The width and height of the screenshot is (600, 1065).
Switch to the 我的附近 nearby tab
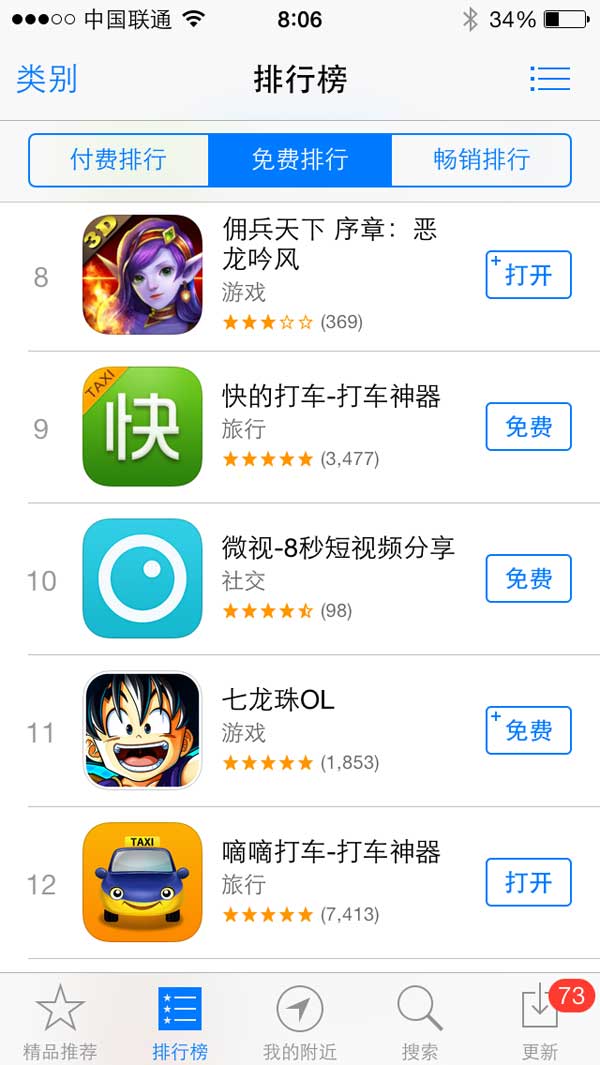point(300,1022)
